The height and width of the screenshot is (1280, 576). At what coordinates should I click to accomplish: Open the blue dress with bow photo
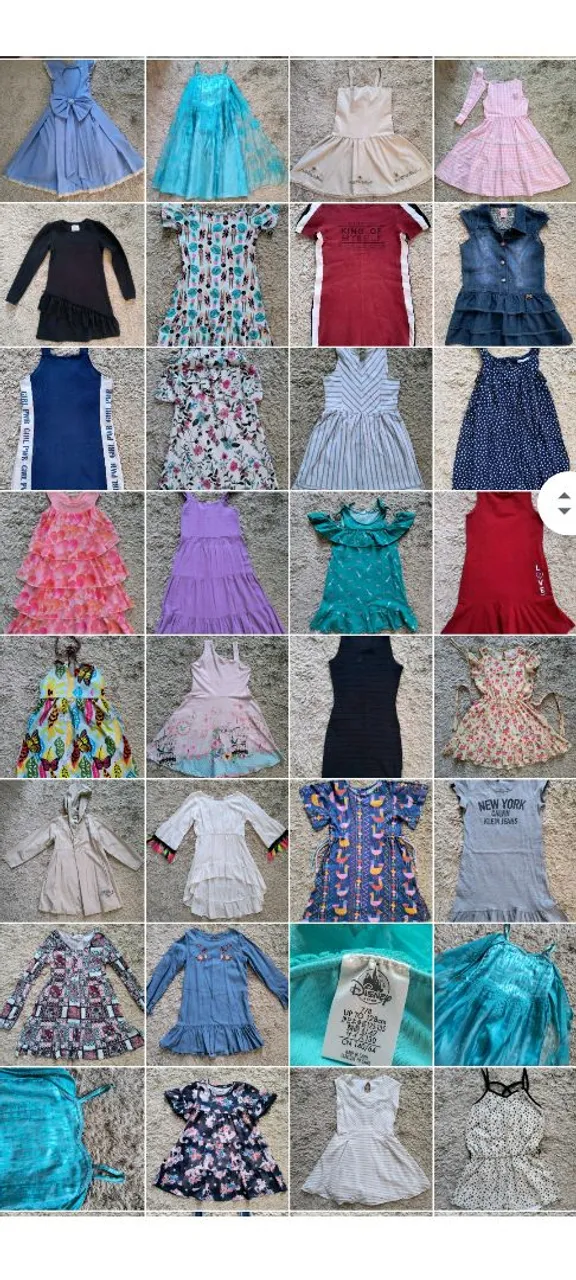72,130
